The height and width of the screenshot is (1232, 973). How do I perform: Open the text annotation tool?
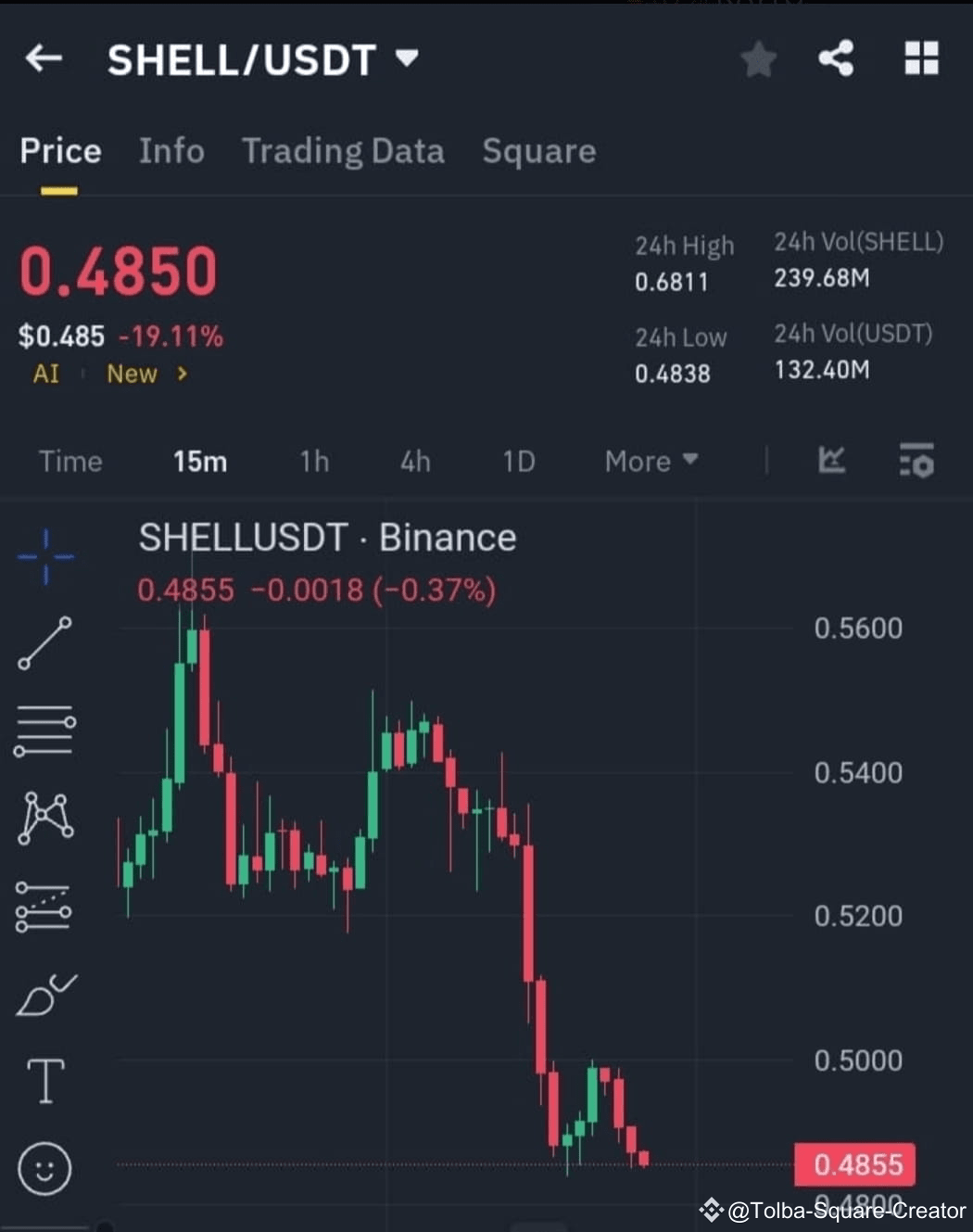coord(44,1080)
